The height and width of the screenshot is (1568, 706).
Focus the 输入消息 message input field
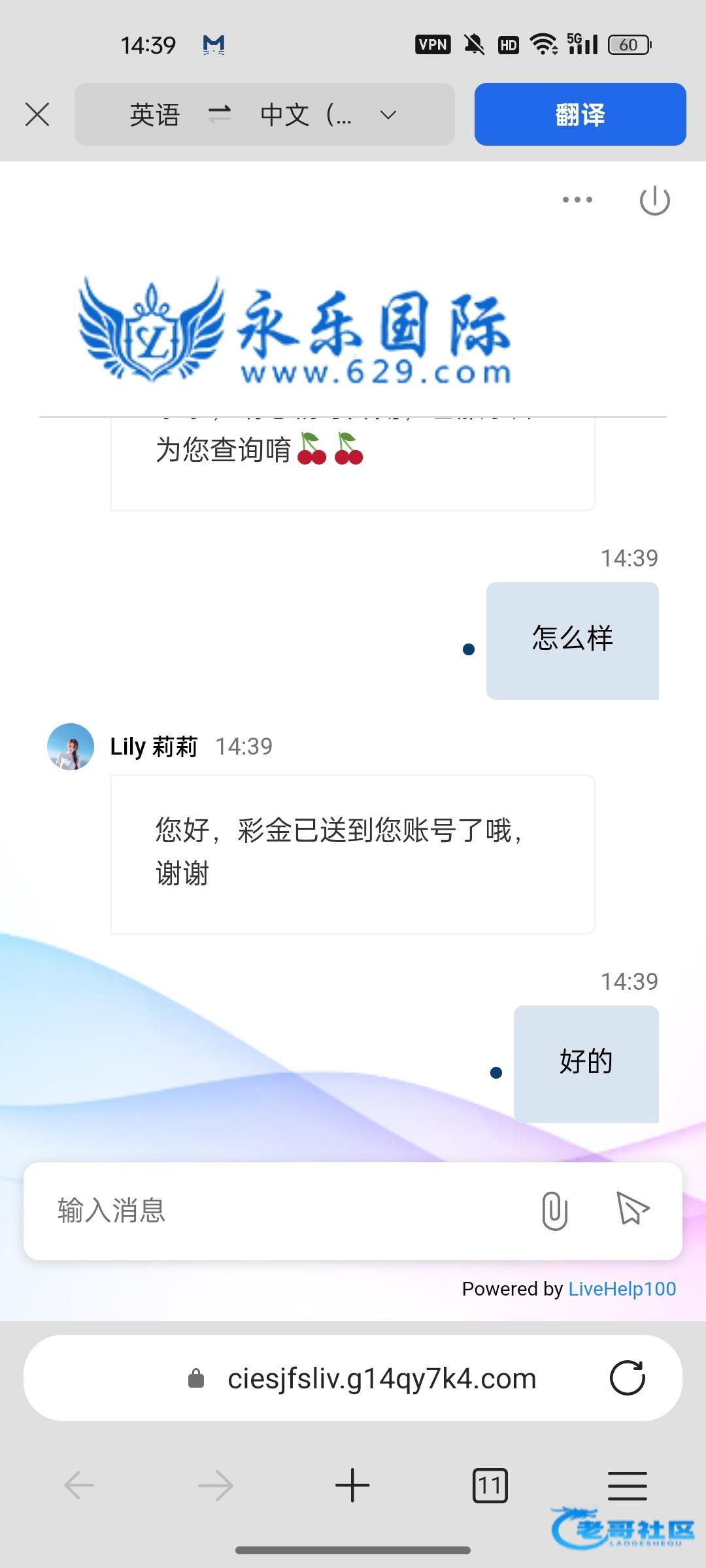click(x=275, y=1210)
